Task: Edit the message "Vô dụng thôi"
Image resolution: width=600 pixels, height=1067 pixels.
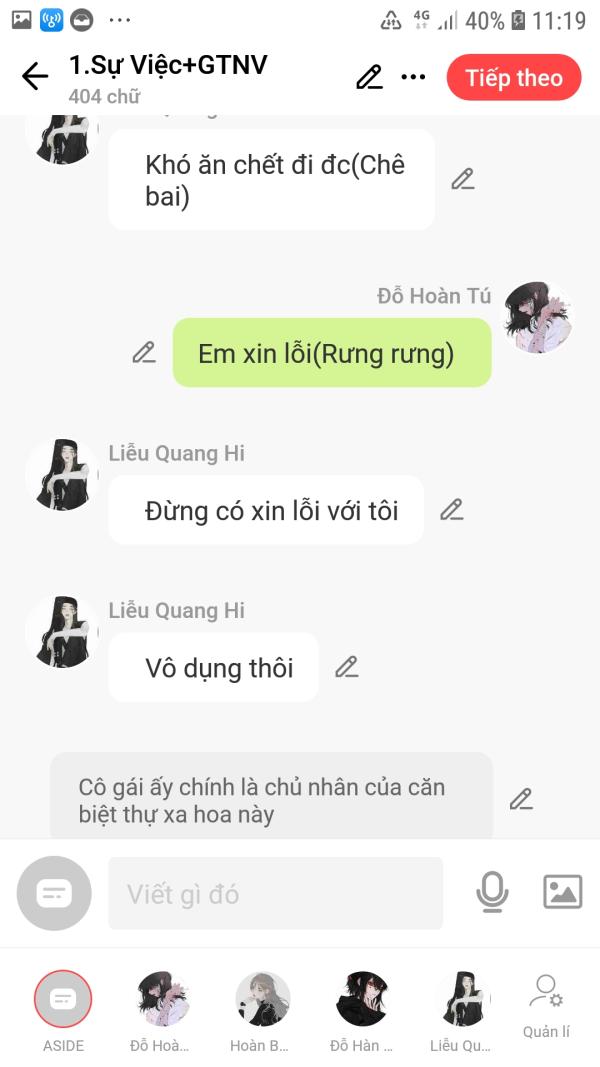Action: [x=347, y=667]
